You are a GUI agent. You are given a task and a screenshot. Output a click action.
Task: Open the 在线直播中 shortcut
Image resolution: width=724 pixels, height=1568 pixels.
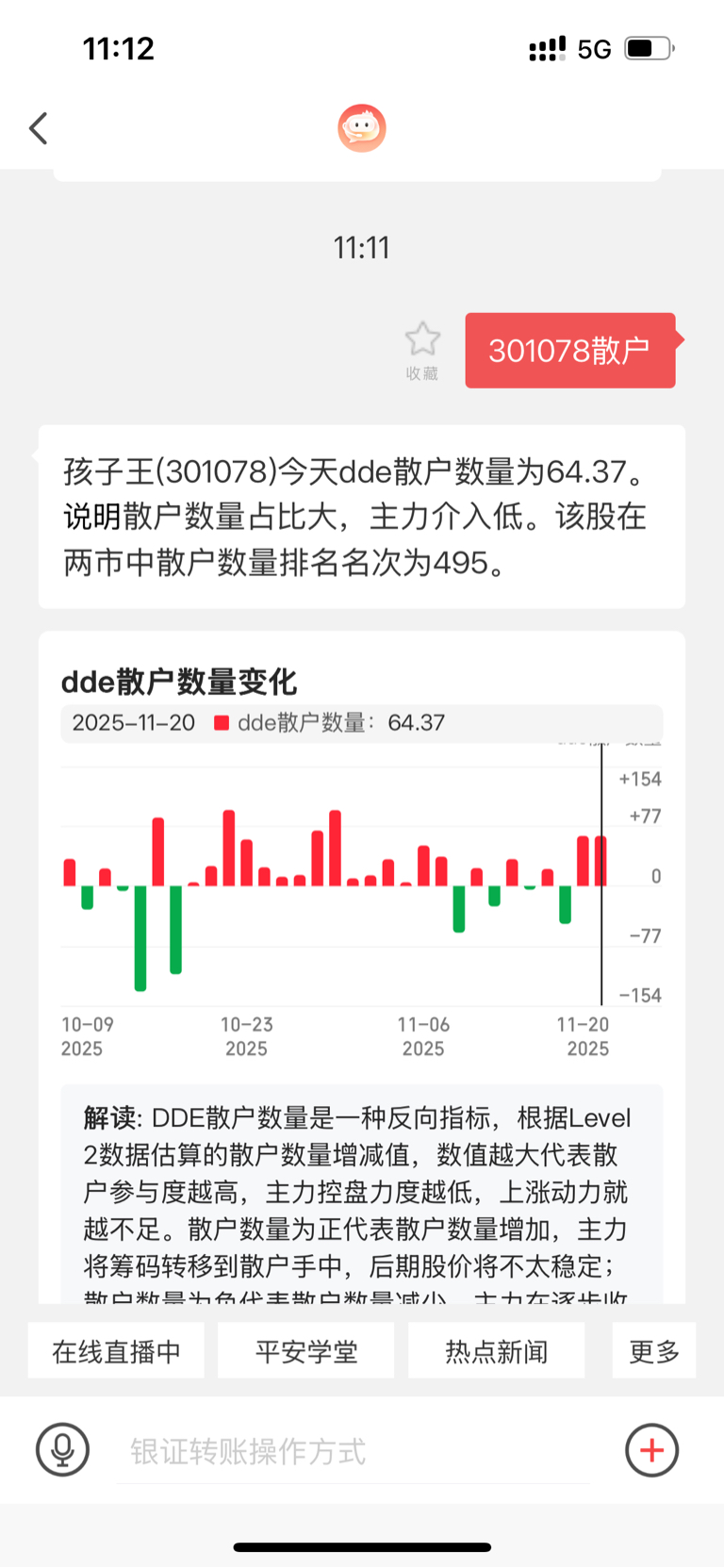point(116,1351)
